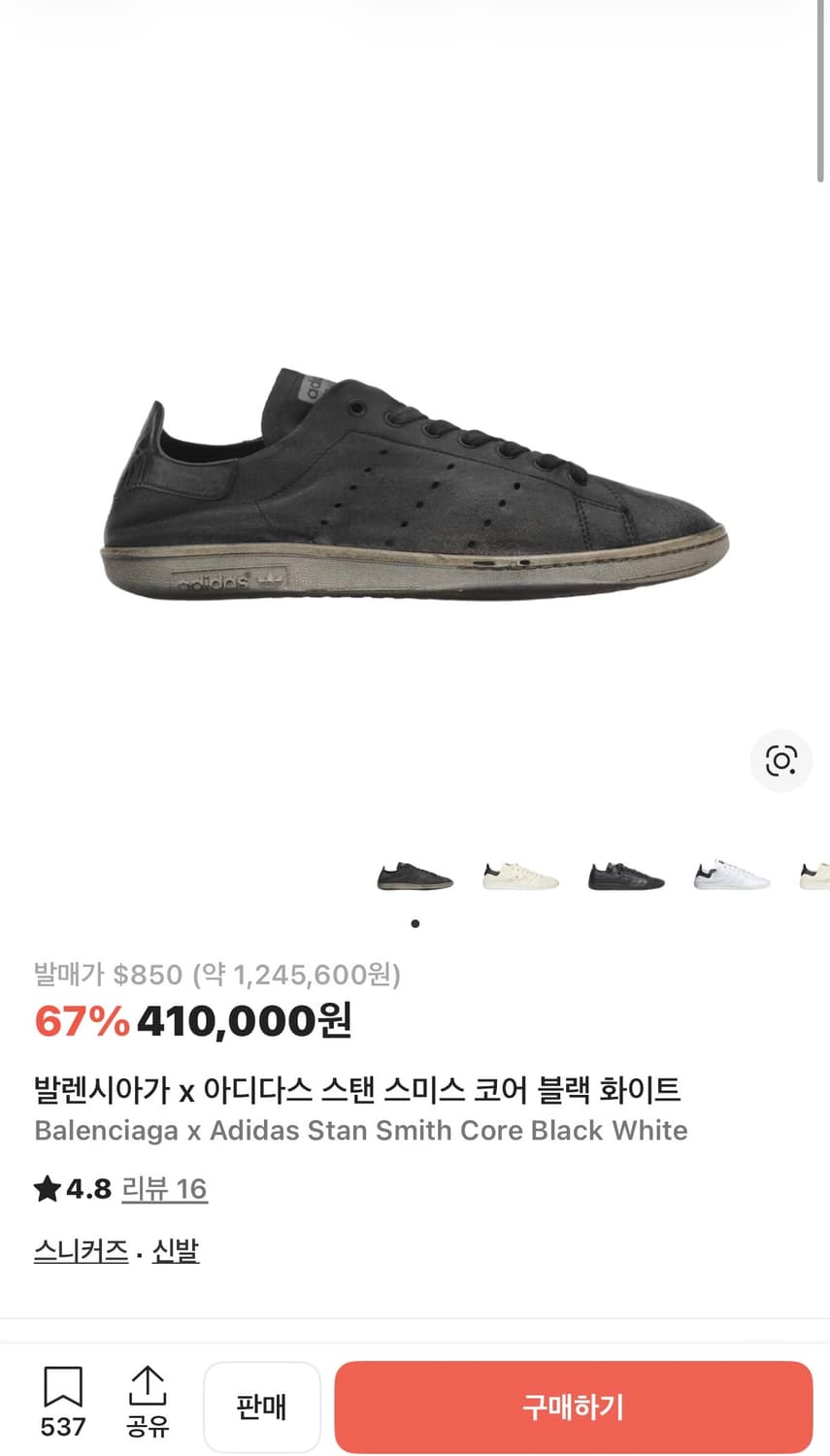The height and width of the screenshot is (1456, 830).
Task: Open the image search lens icon
Action: (781, 761)
